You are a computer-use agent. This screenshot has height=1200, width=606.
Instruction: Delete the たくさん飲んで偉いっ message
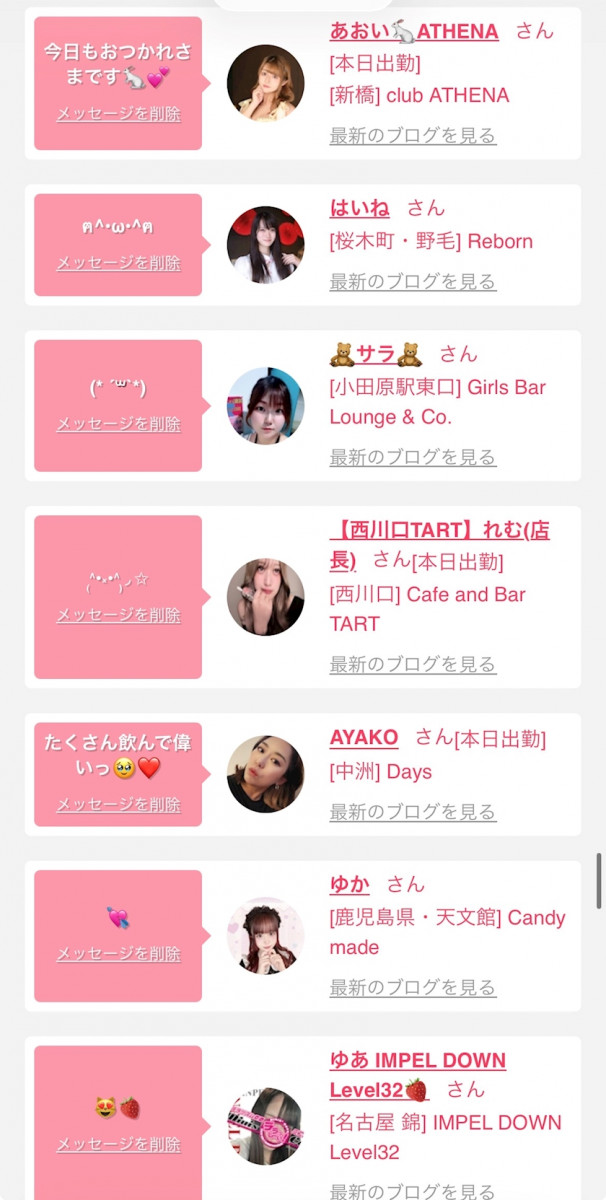[118, 804]
